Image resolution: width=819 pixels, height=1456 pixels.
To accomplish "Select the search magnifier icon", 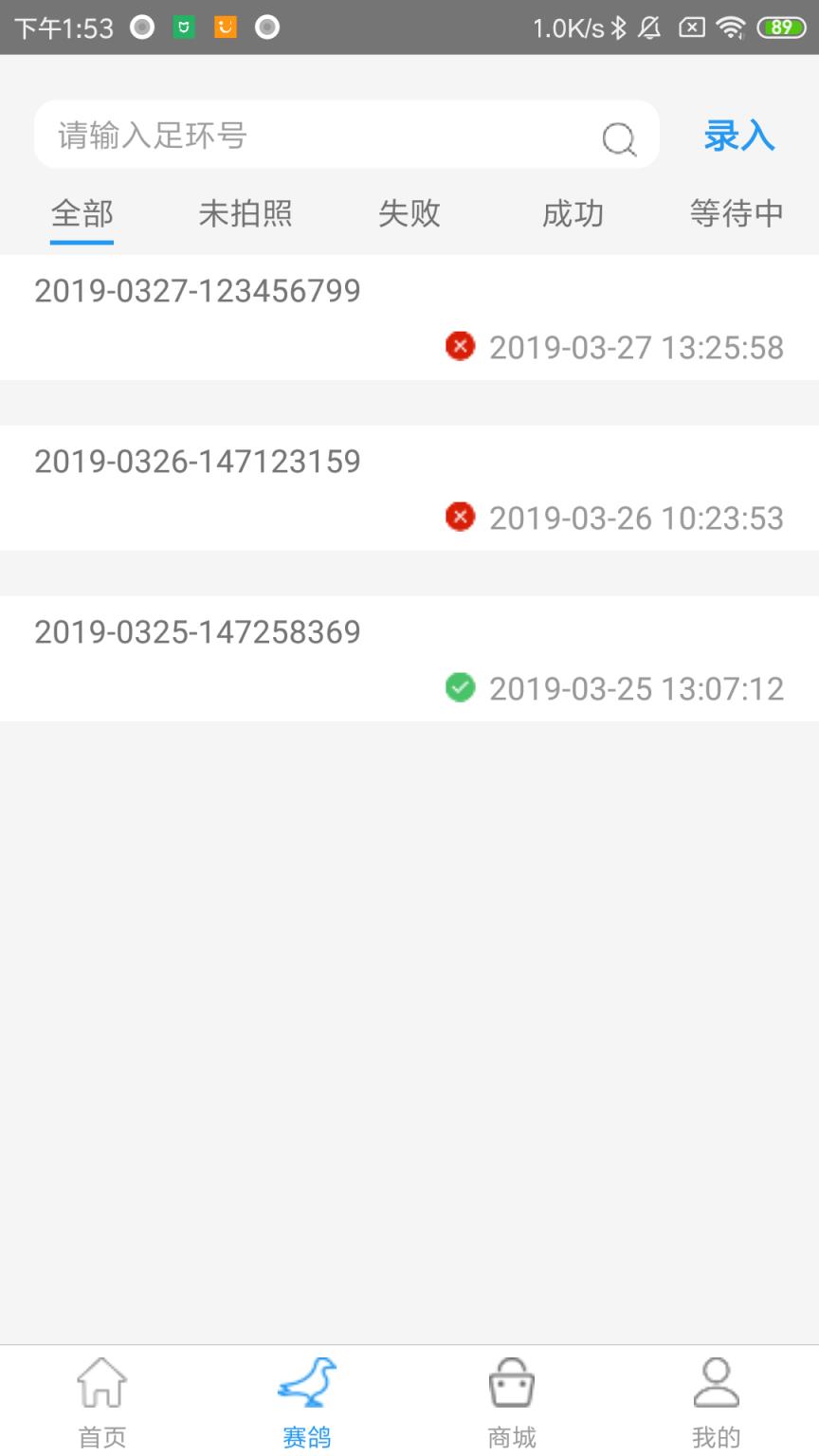I will [618, 138].
